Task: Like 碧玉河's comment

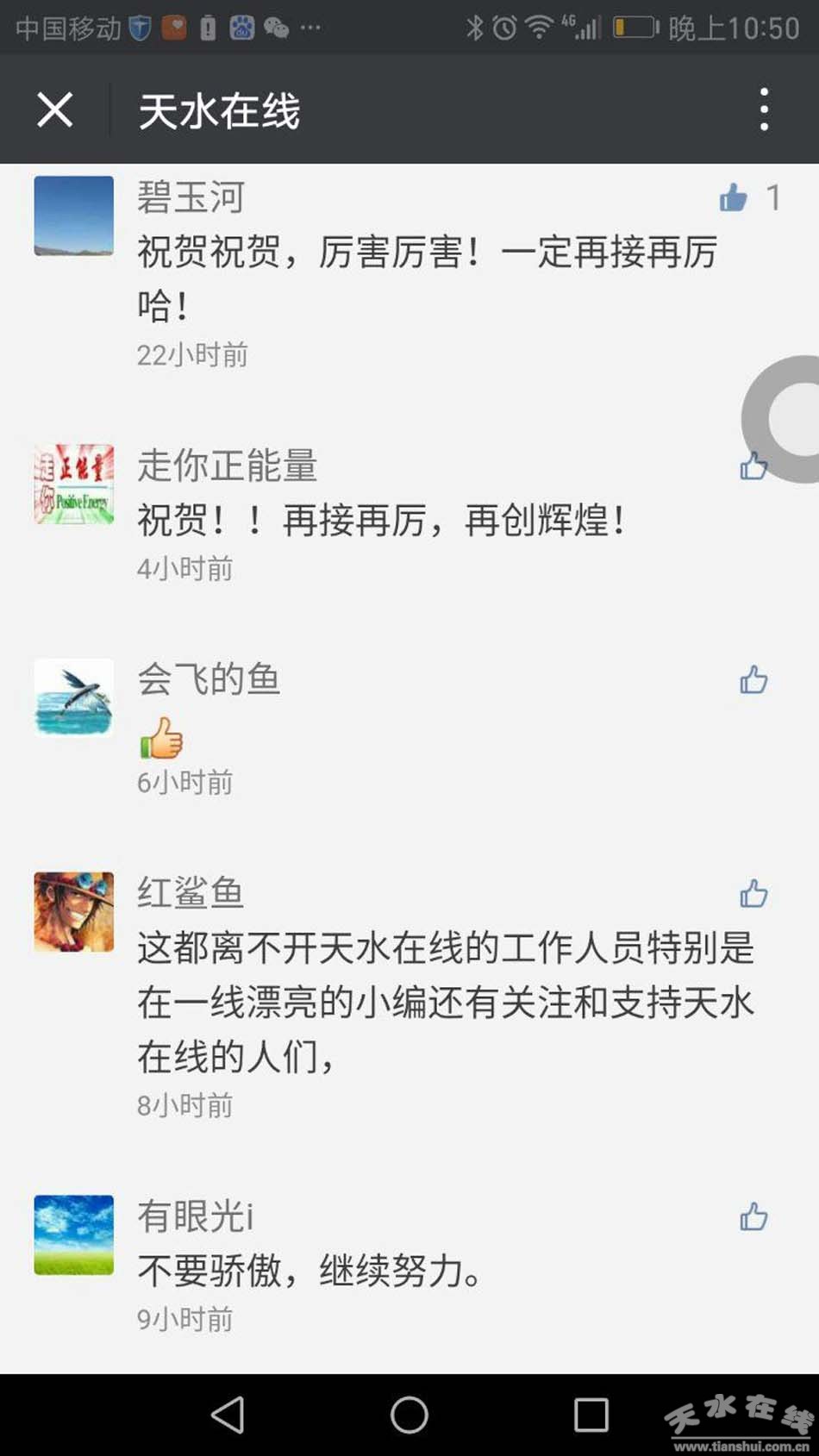Action: point(734,198)
